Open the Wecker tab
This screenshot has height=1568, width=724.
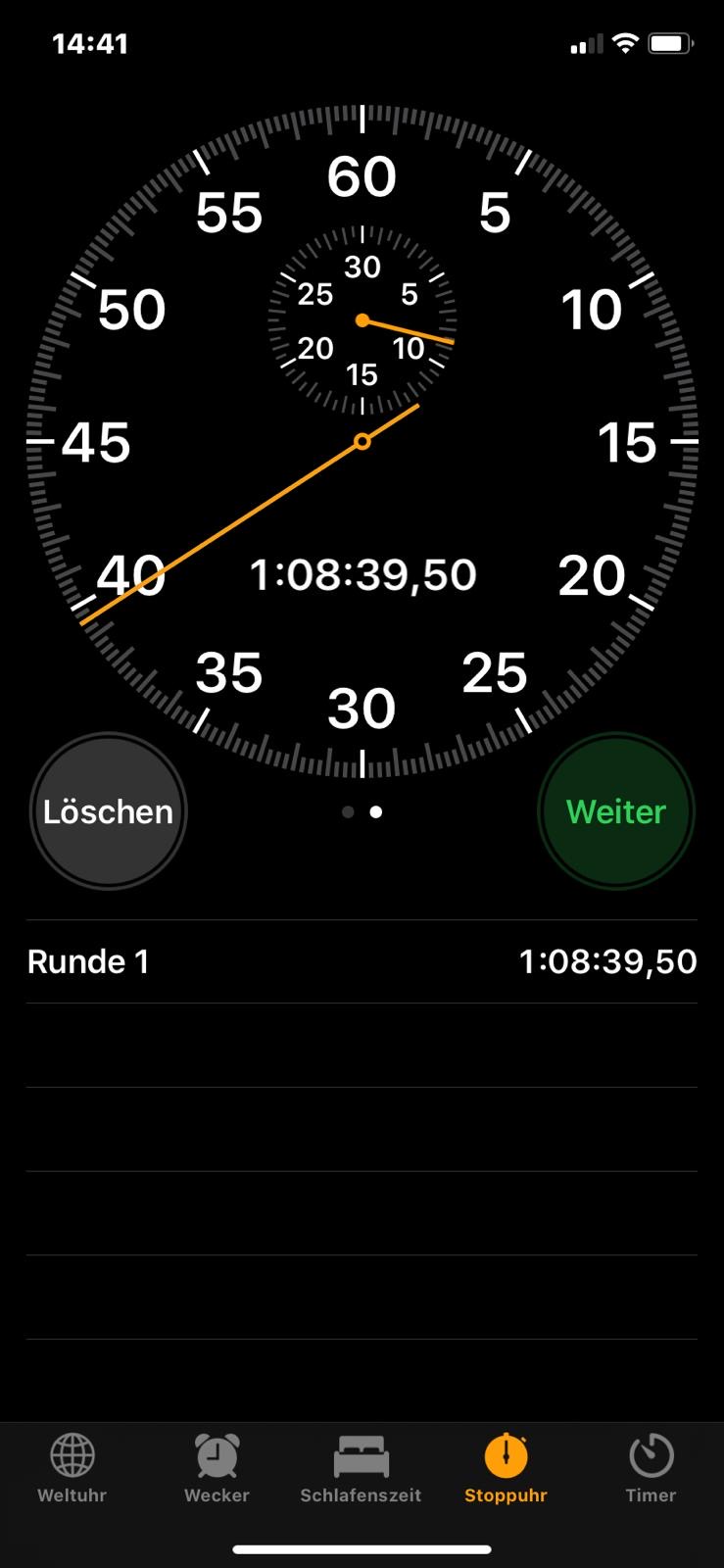(217, 1467)
